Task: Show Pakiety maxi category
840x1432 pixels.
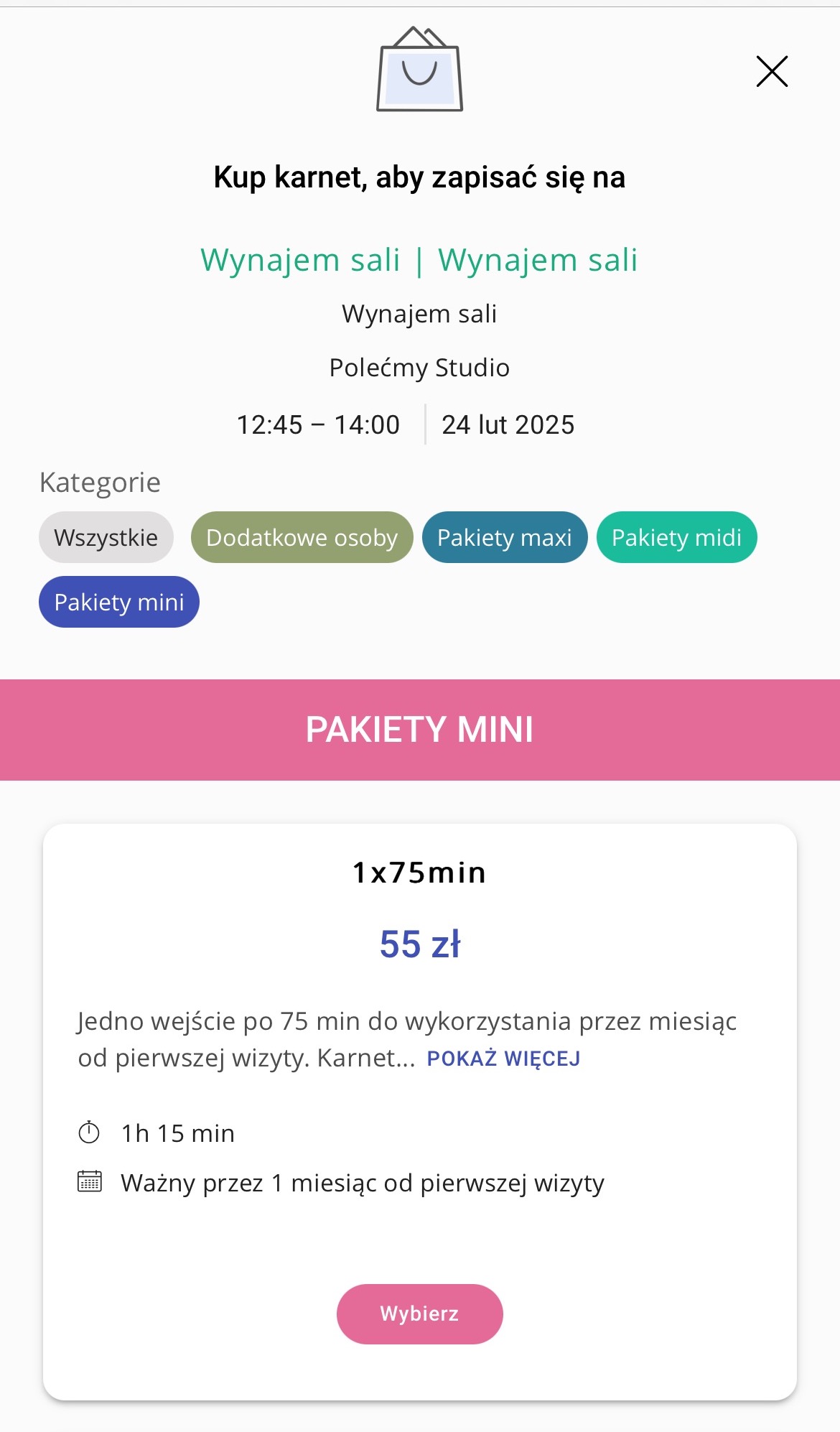Action: click(x=504, y=537)
